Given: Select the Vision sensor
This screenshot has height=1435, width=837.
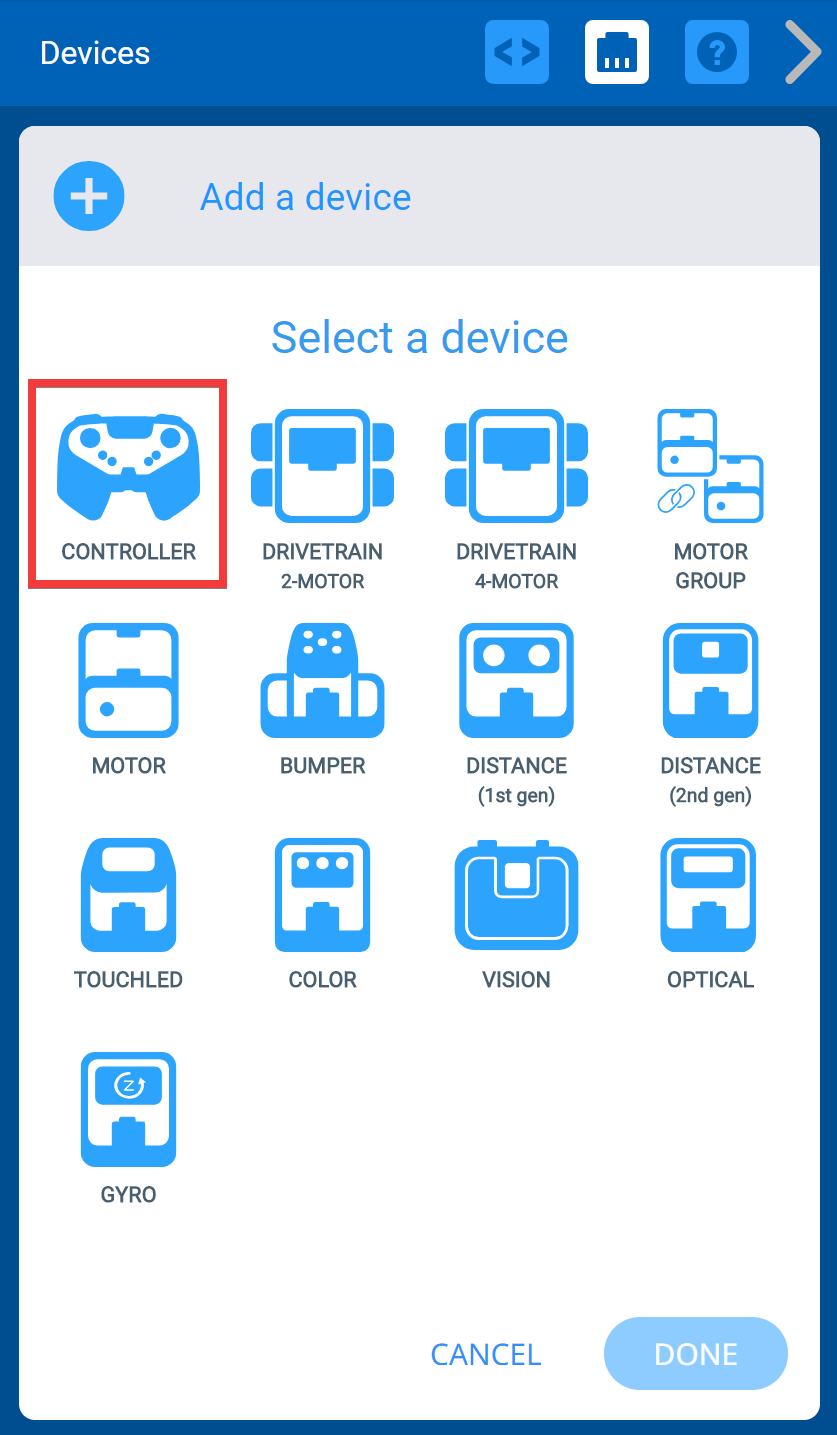Looking at the screenshot, I should [x=516, y=911].
